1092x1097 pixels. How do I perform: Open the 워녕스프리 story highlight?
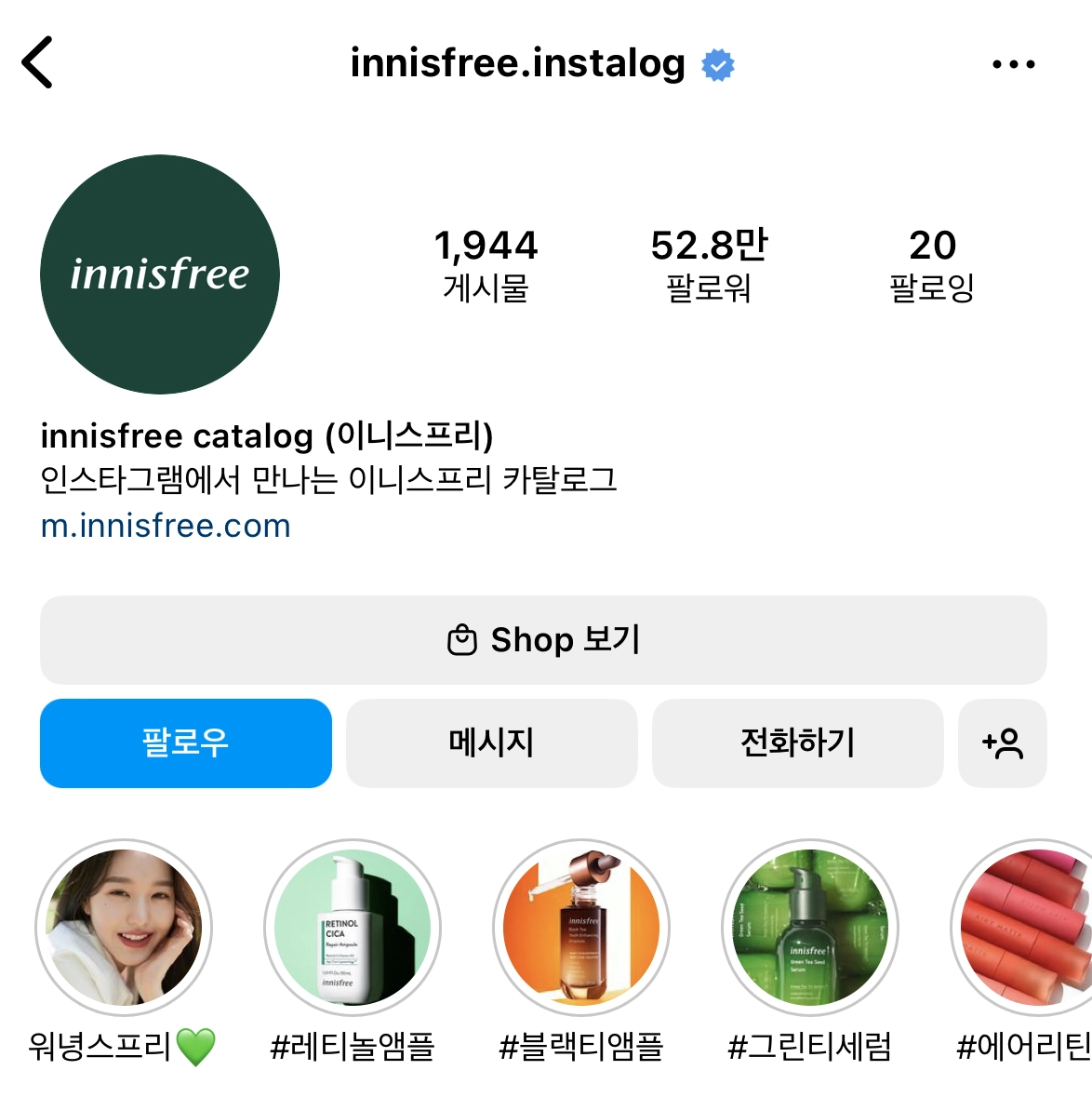(x=124, y=928)
